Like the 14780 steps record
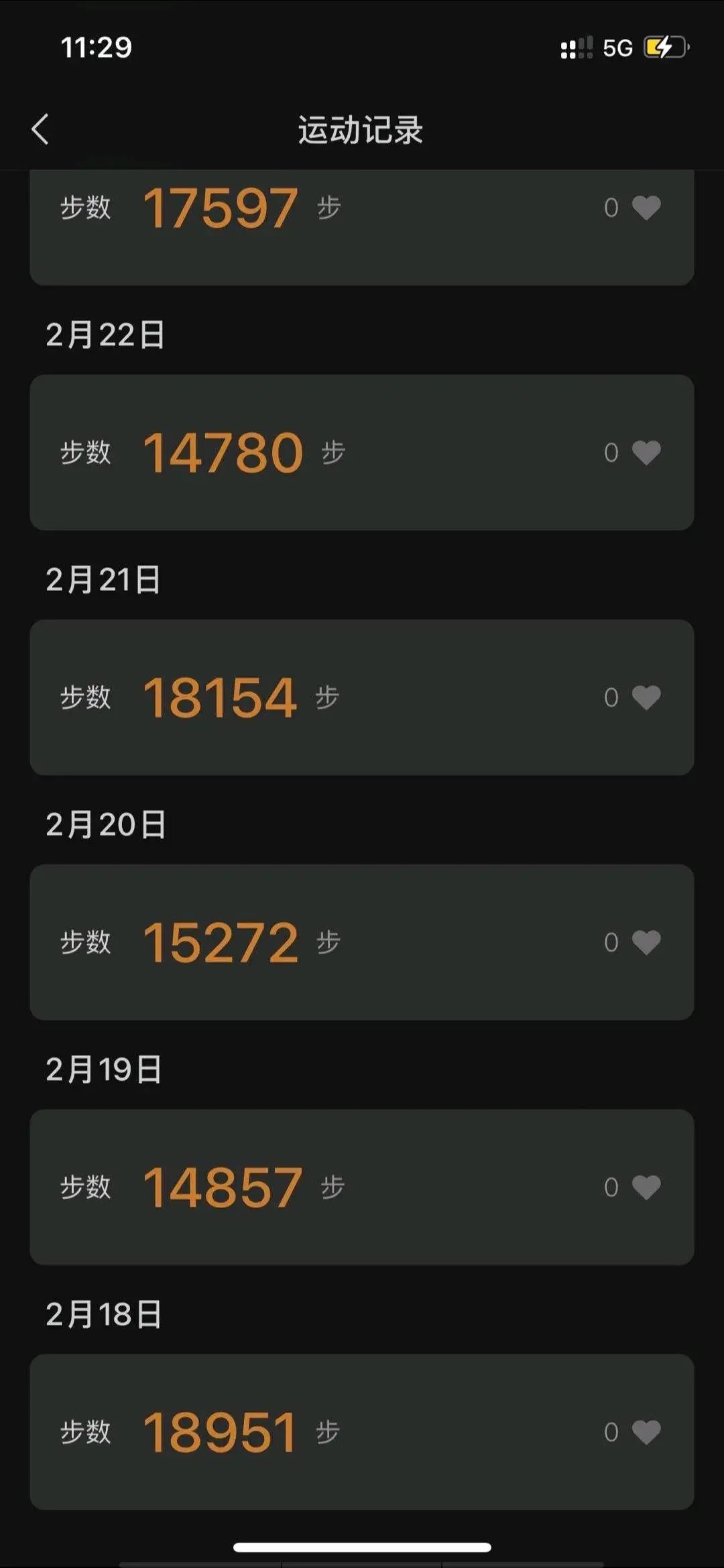The width and height of the screenshot is (724, 1568). point(646,453)
